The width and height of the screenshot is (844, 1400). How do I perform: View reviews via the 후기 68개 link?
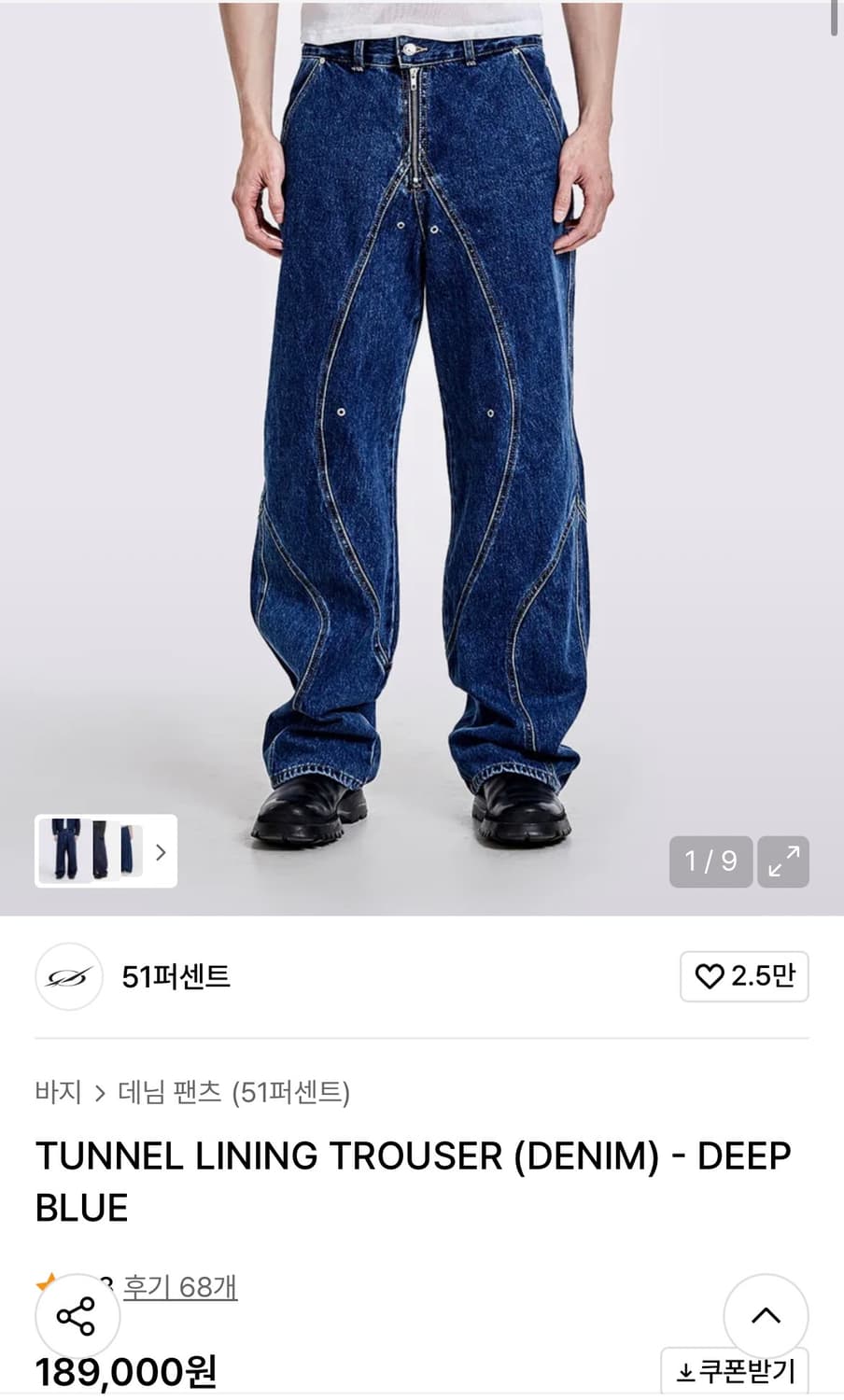(x=177, y=1284)
